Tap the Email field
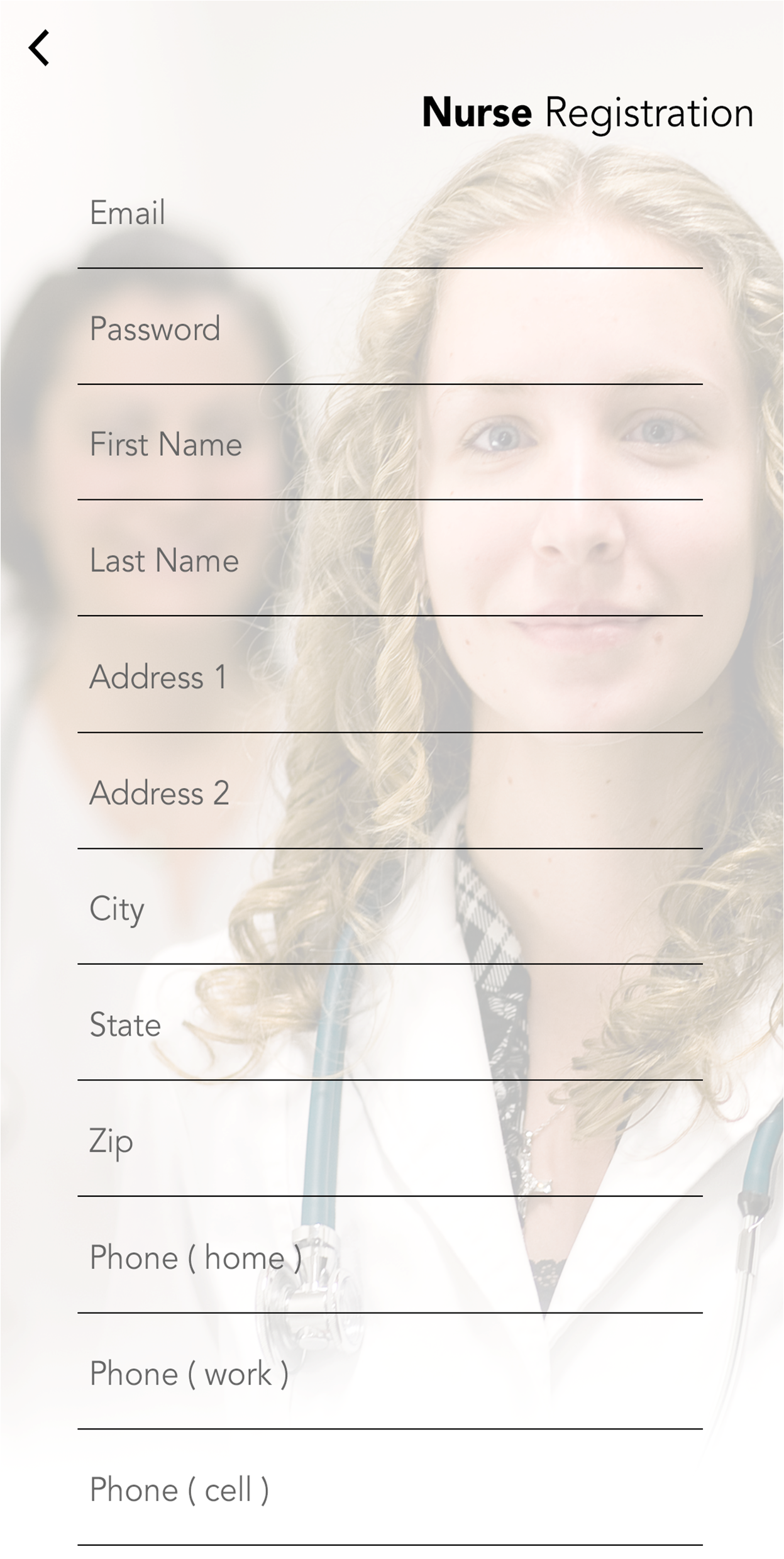 coord(390,213)
